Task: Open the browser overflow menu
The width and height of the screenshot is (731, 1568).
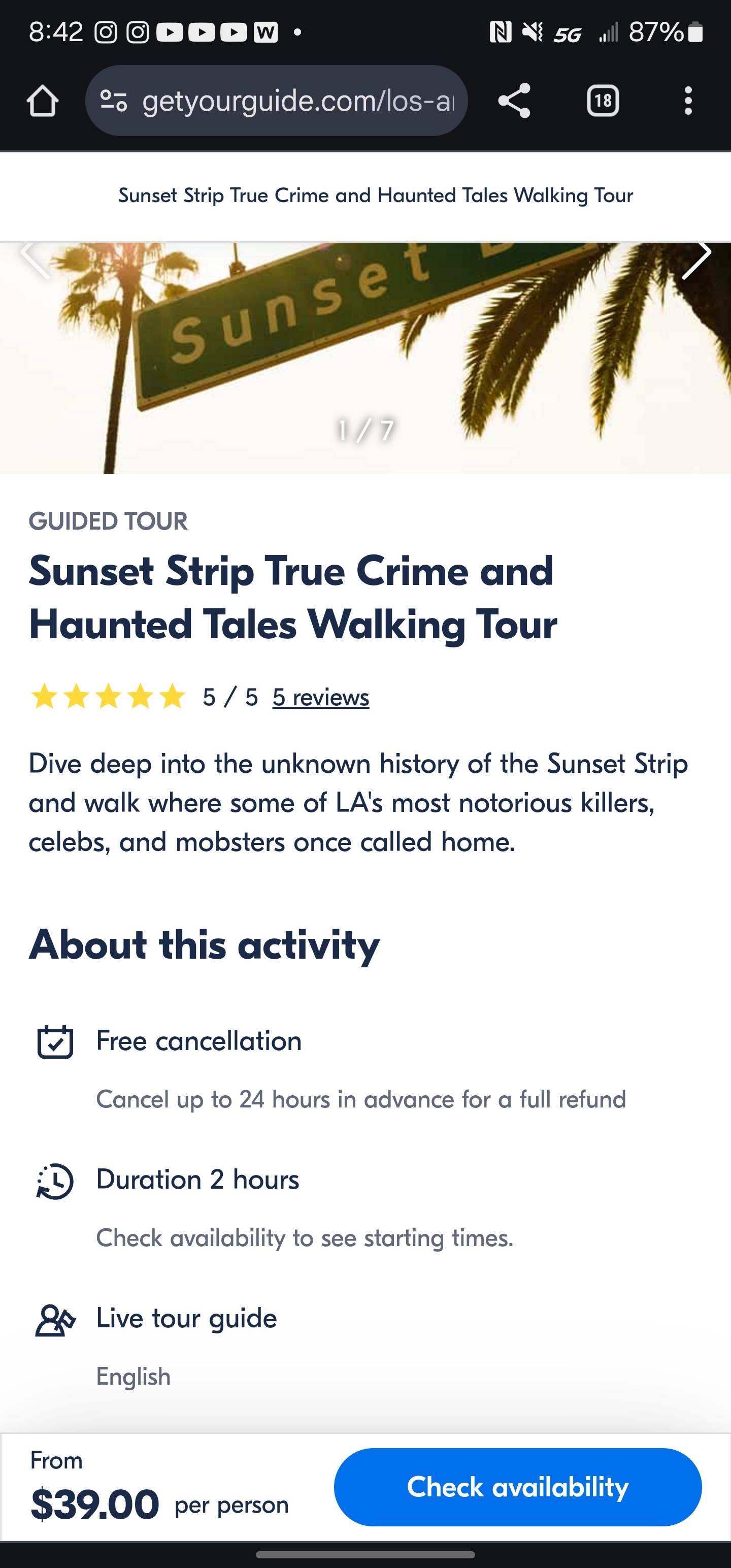Action: pos(688,101)
